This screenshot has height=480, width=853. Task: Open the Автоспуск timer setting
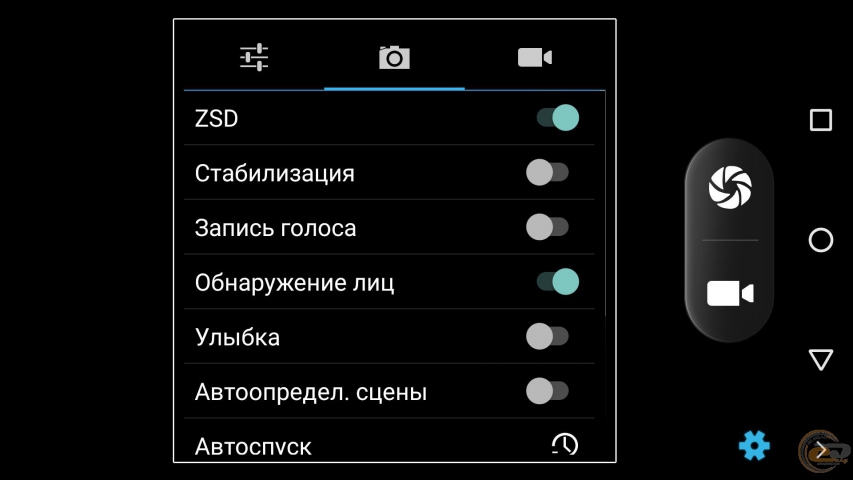(x=564, y=445)
